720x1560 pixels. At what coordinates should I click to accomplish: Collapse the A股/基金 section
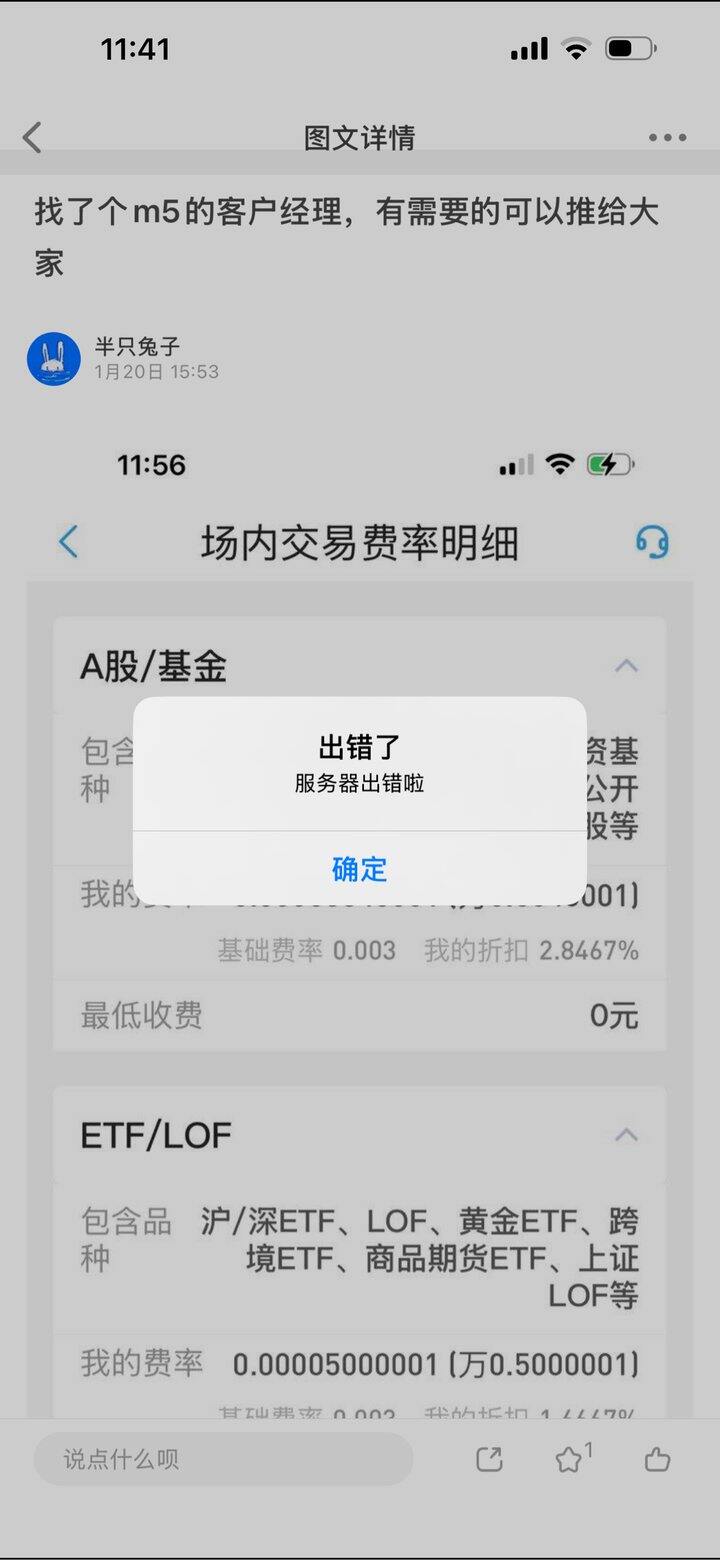coord(627,665)
